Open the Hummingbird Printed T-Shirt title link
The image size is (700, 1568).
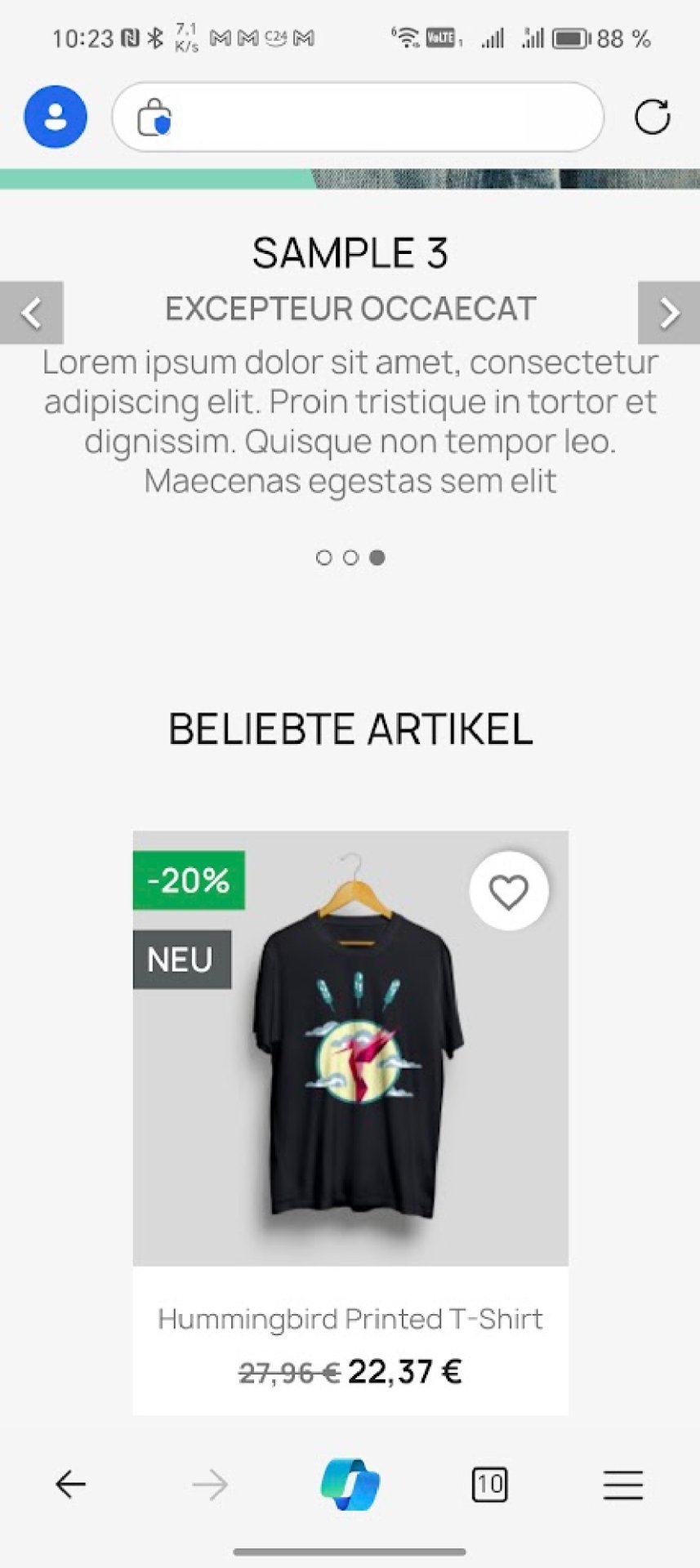(x=350, y=1319)
